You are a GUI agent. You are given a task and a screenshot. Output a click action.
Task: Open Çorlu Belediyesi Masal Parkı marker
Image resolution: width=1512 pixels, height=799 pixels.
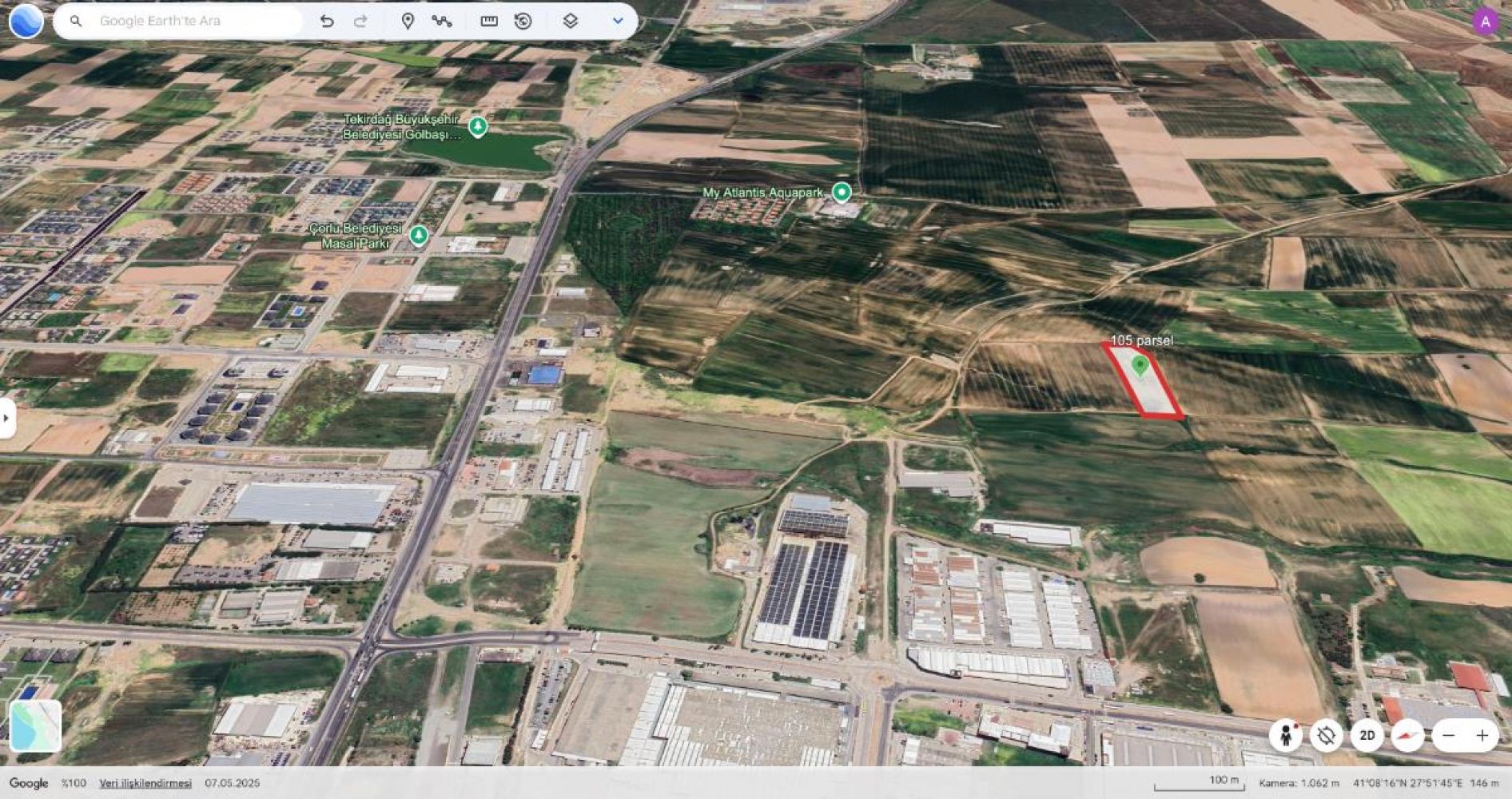tap(419, 235)
